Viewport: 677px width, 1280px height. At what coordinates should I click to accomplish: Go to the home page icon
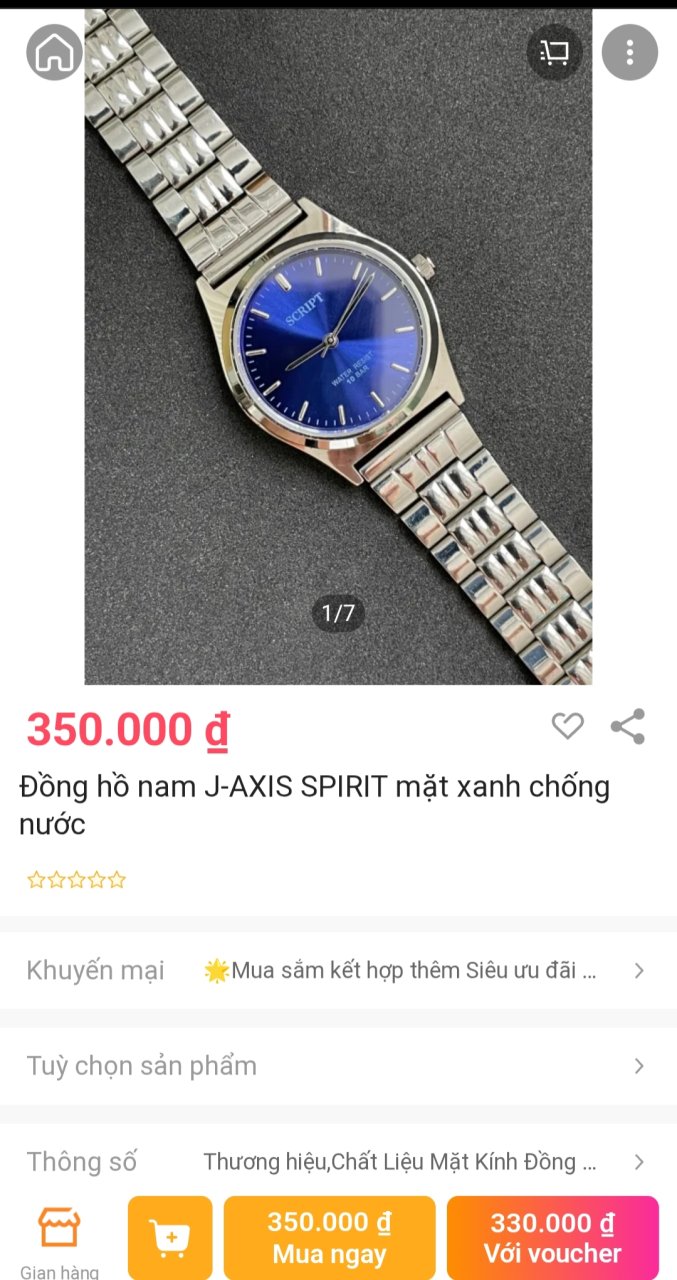(x=54, y=53)
